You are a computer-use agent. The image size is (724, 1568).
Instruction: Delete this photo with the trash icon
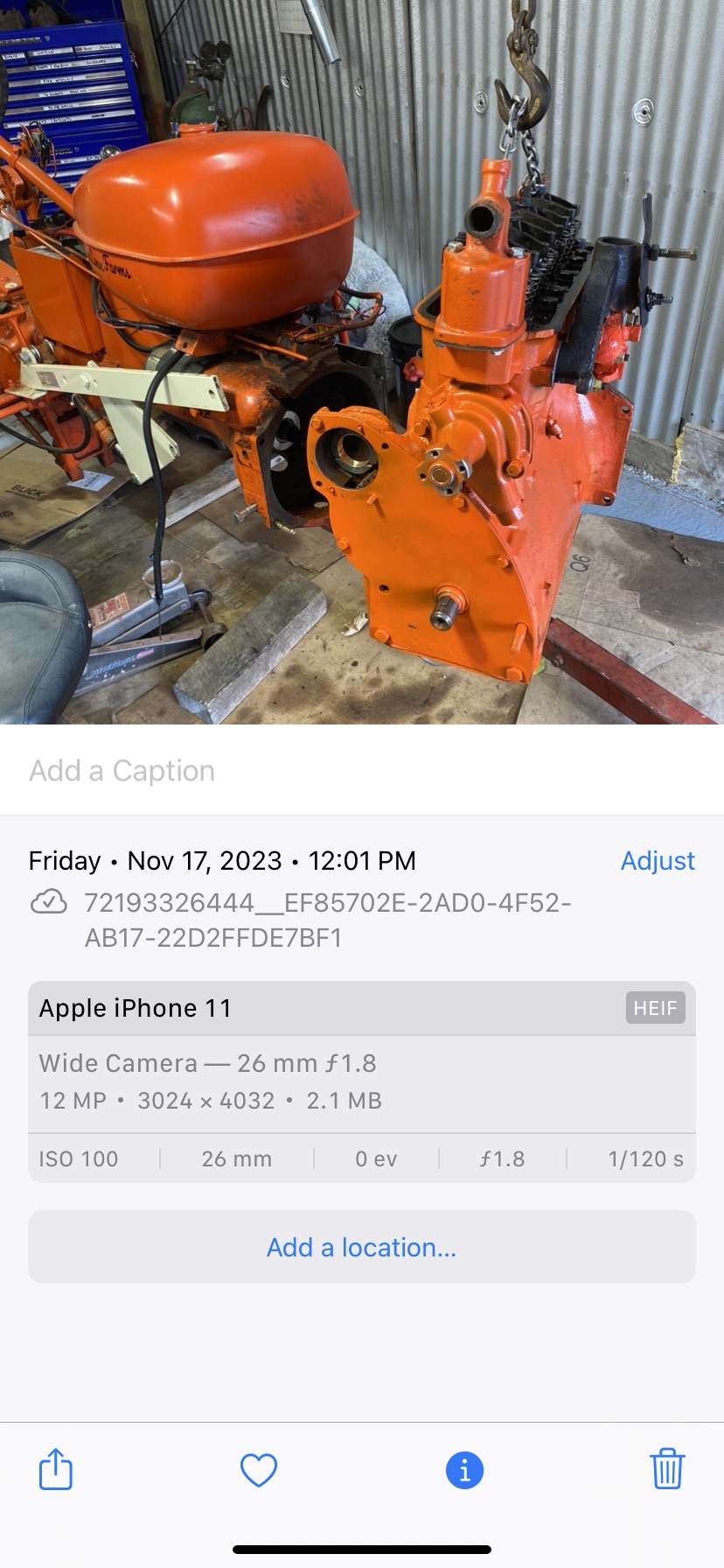pos(667,1469)
